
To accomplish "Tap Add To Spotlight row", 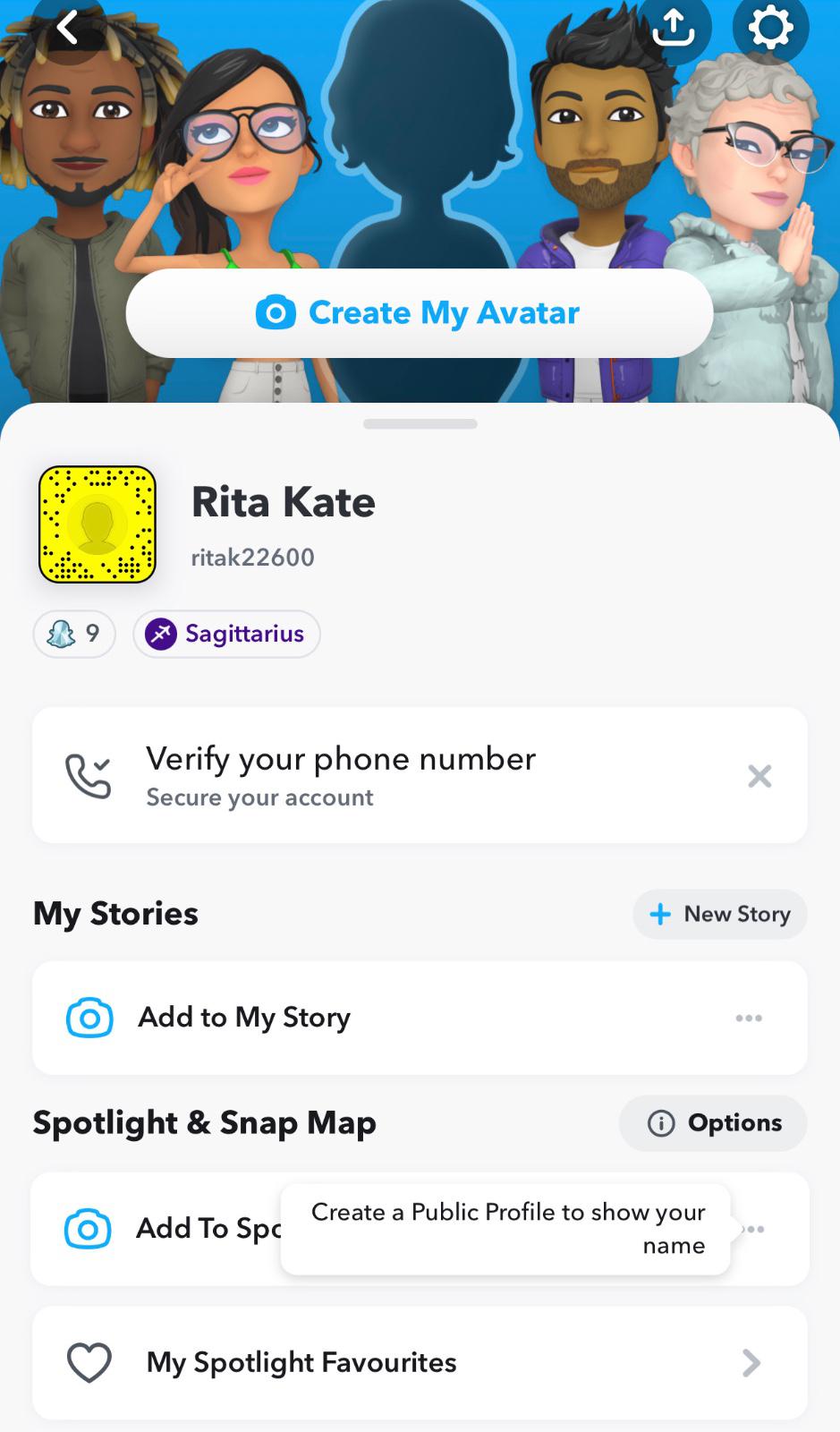I will [x=161, y=1229].
